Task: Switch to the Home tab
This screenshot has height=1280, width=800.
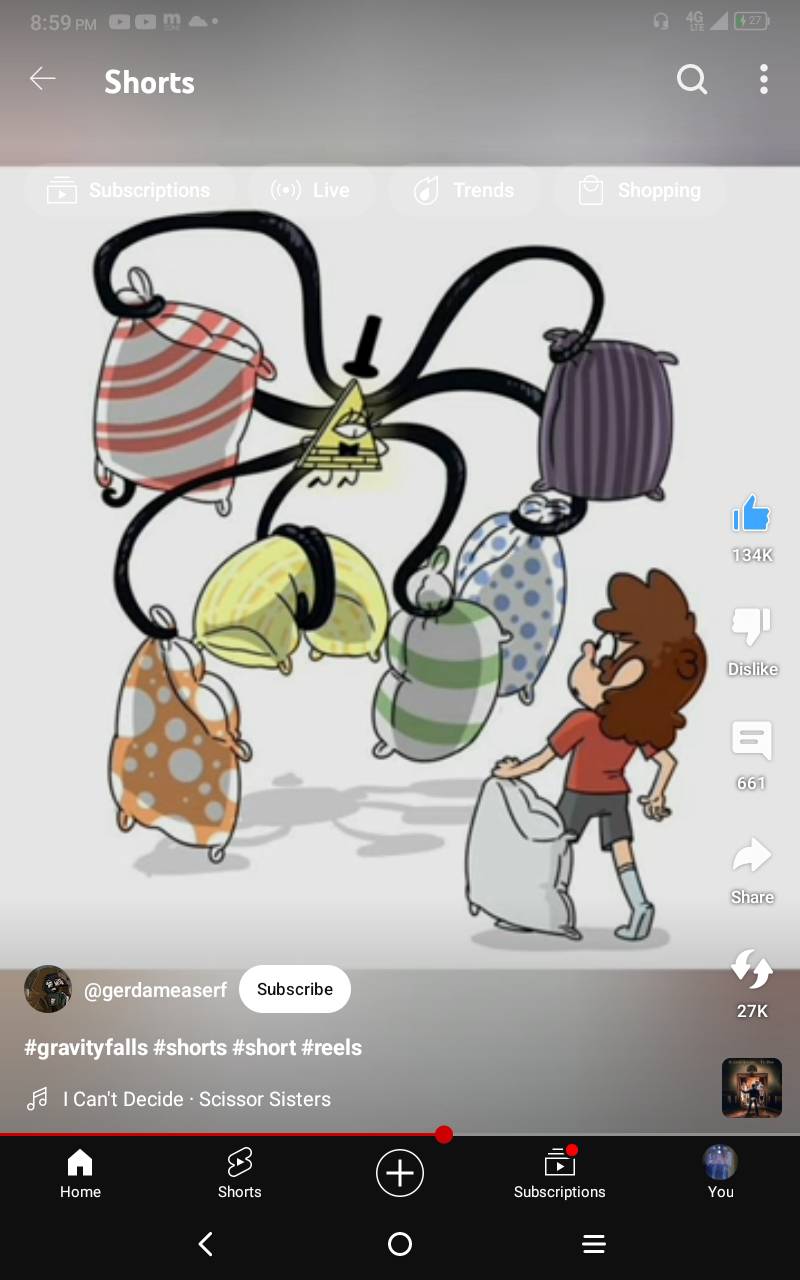Action: click(x=80, y=1173)
